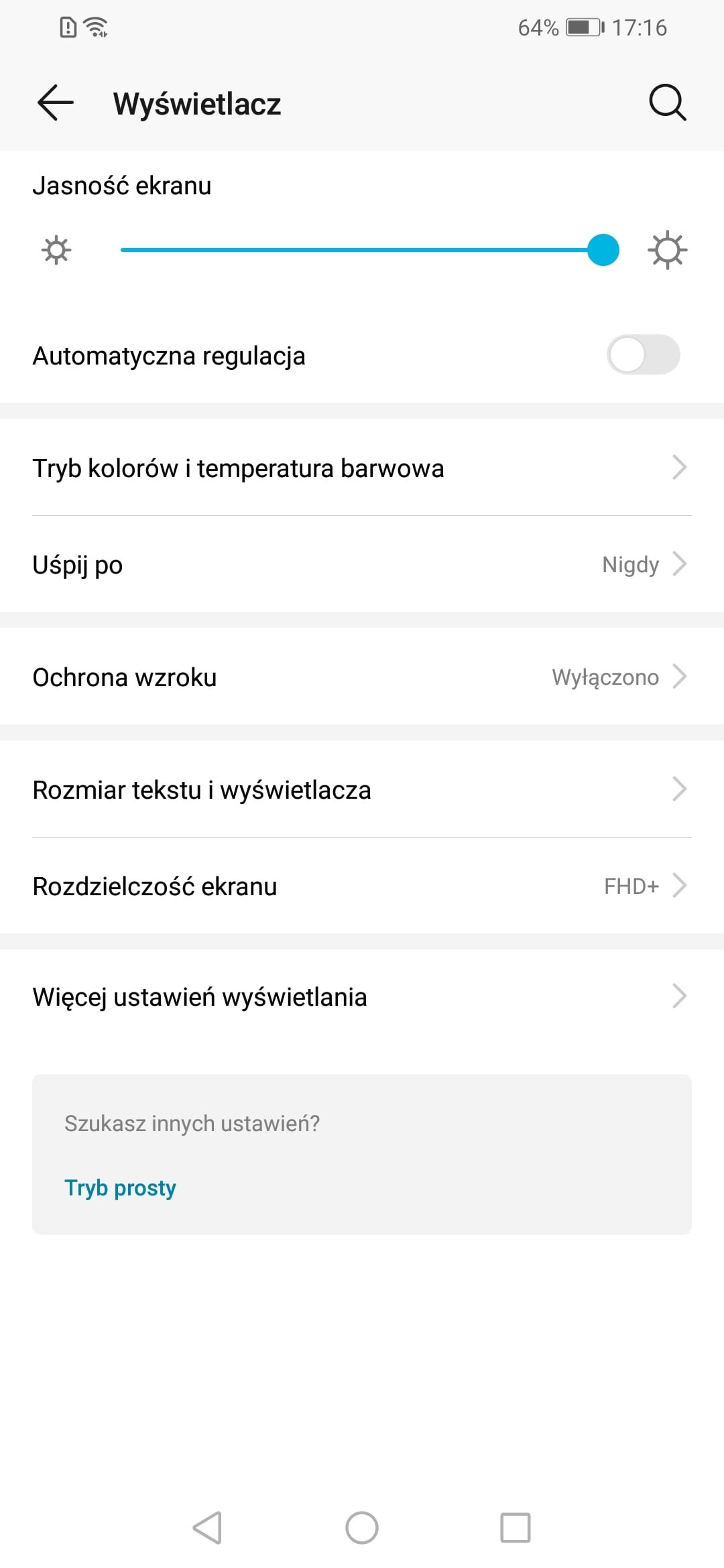
Task: Open the Uśpij po setting
Action: [x=362, y=564]
